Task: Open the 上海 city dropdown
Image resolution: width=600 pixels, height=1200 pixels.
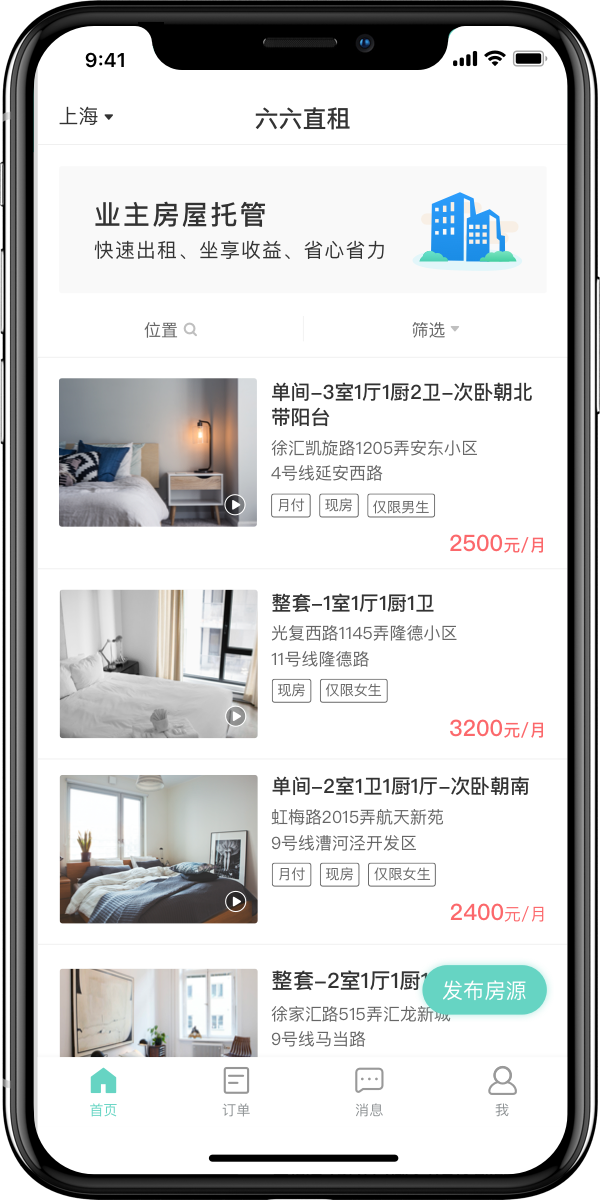Action: (x=86, y=117)
